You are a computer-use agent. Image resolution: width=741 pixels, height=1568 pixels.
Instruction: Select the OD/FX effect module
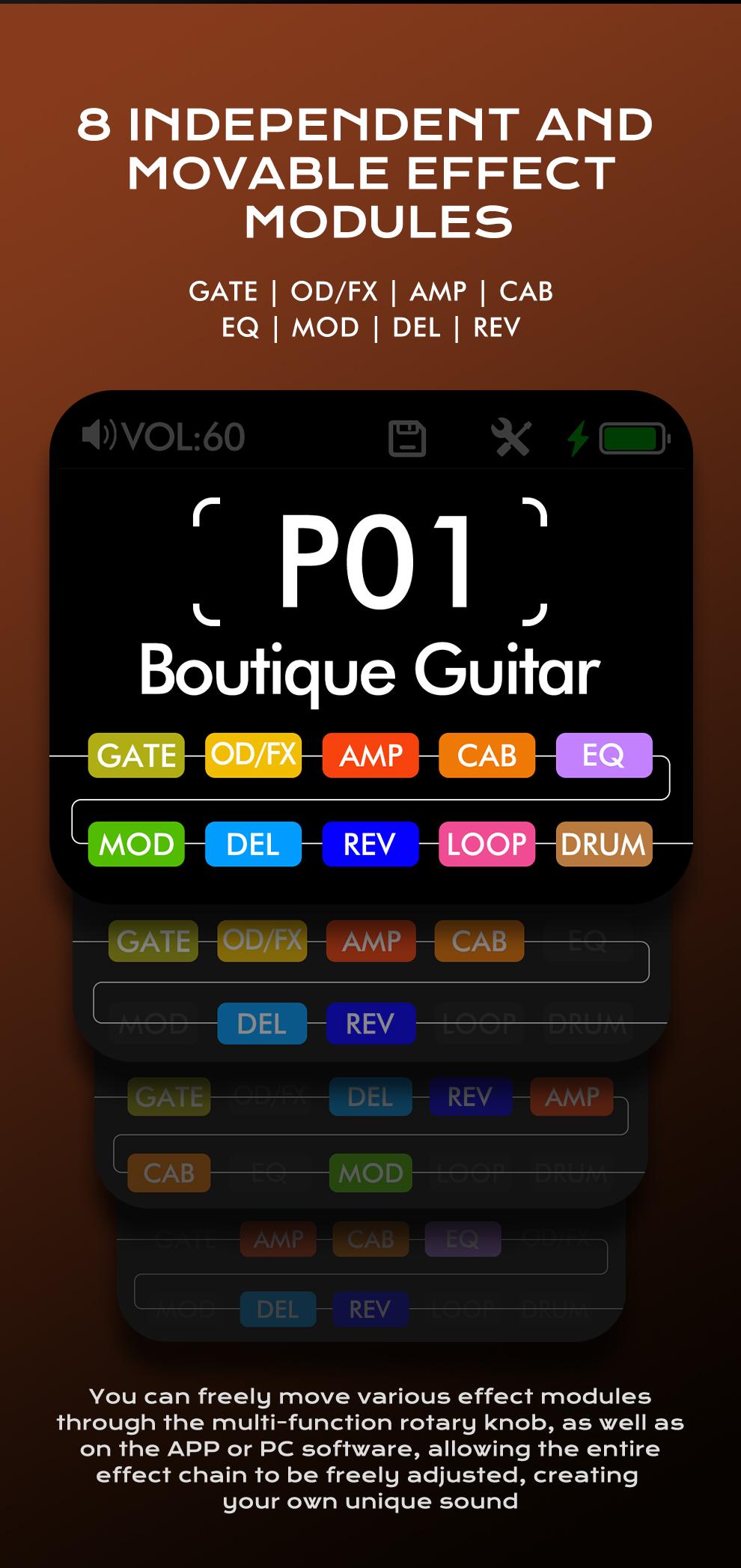(x=253, y=756)
